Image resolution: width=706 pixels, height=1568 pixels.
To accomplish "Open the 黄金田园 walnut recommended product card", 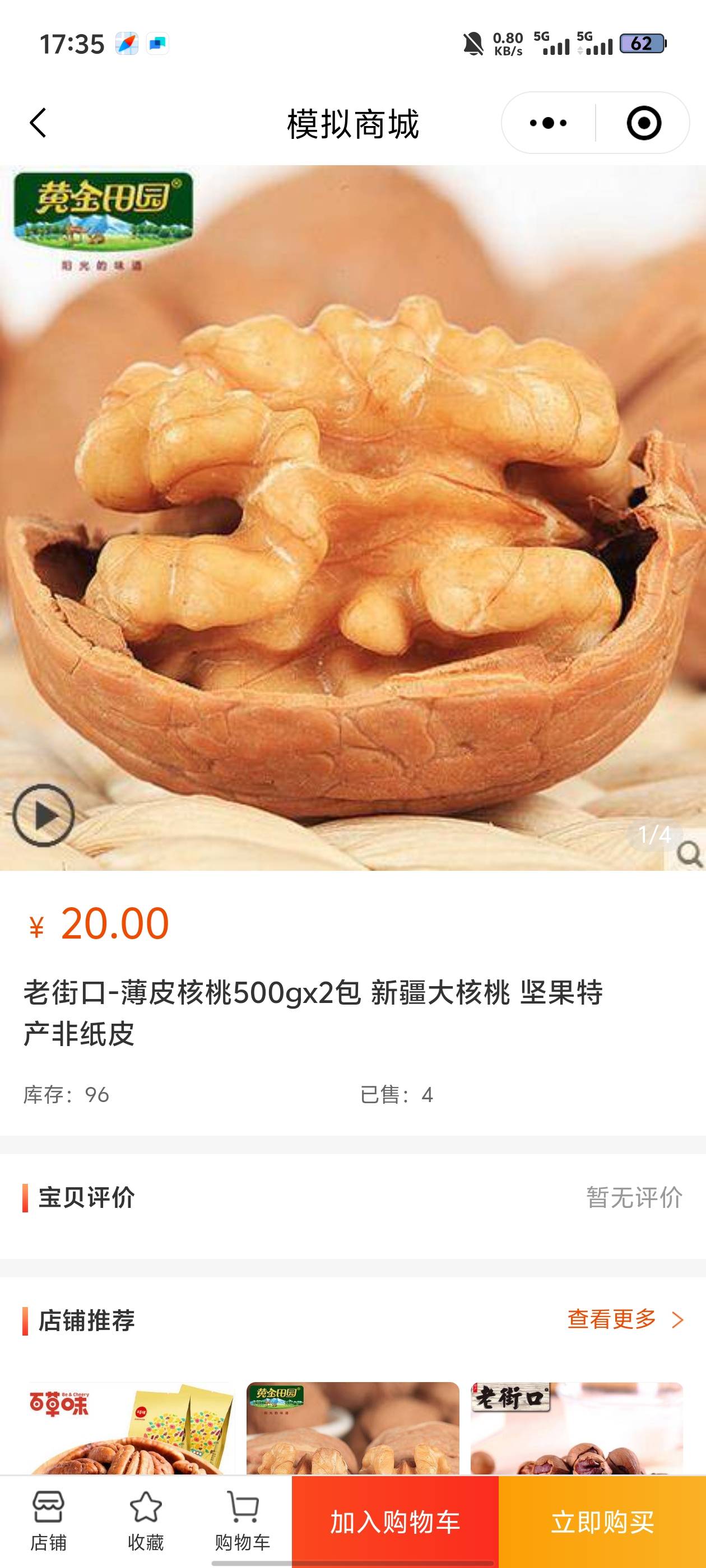I will point(352,1427).
